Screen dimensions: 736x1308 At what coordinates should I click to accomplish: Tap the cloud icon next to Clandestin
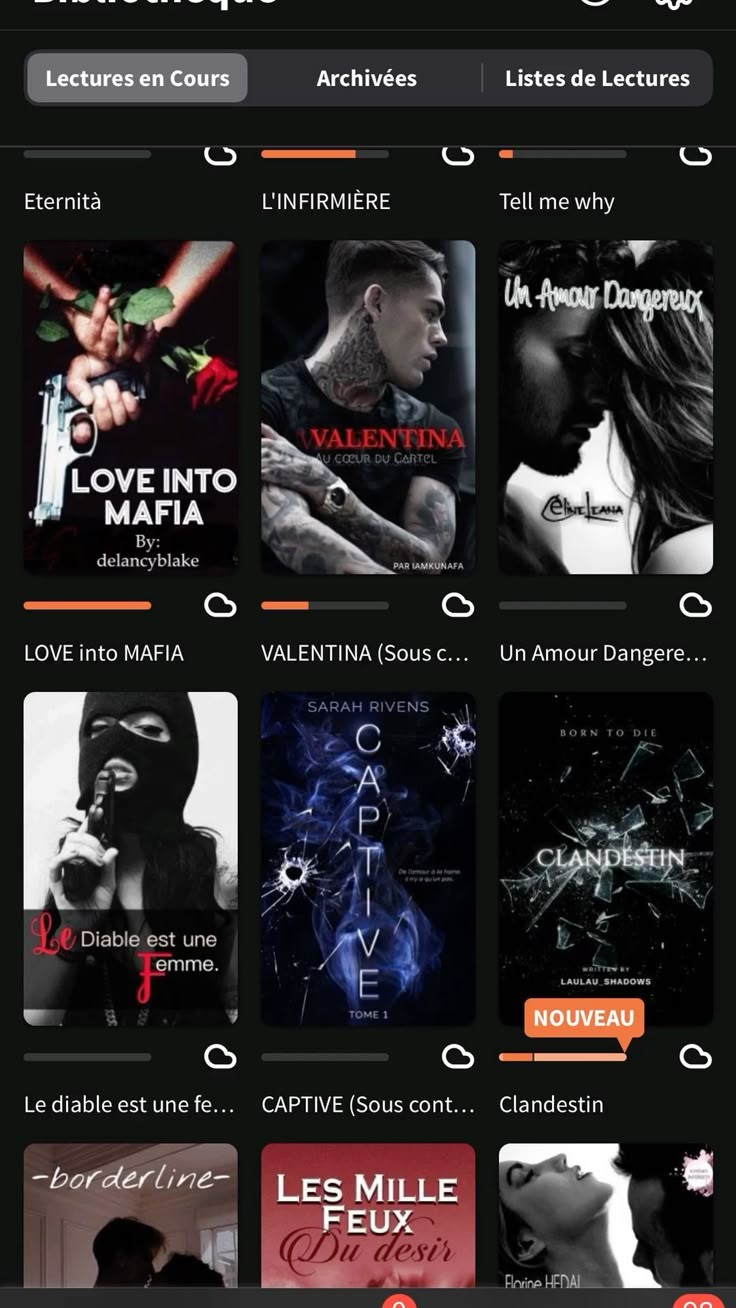click(x=696, y=1056)
